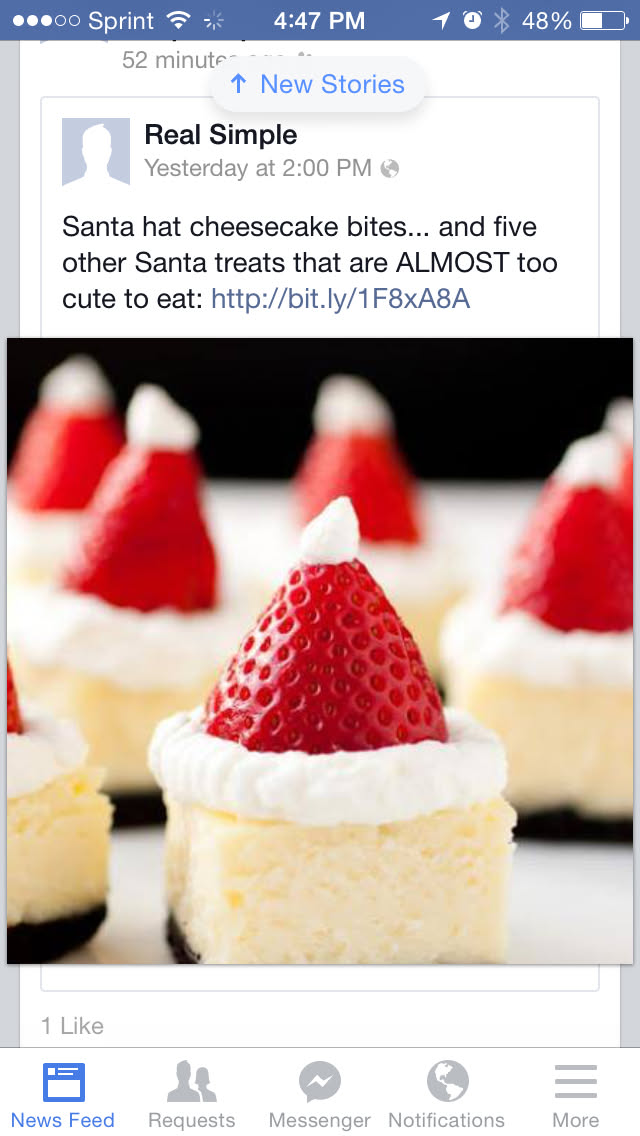View the Santa hat cheesecake photo

[x=320, y=650]
